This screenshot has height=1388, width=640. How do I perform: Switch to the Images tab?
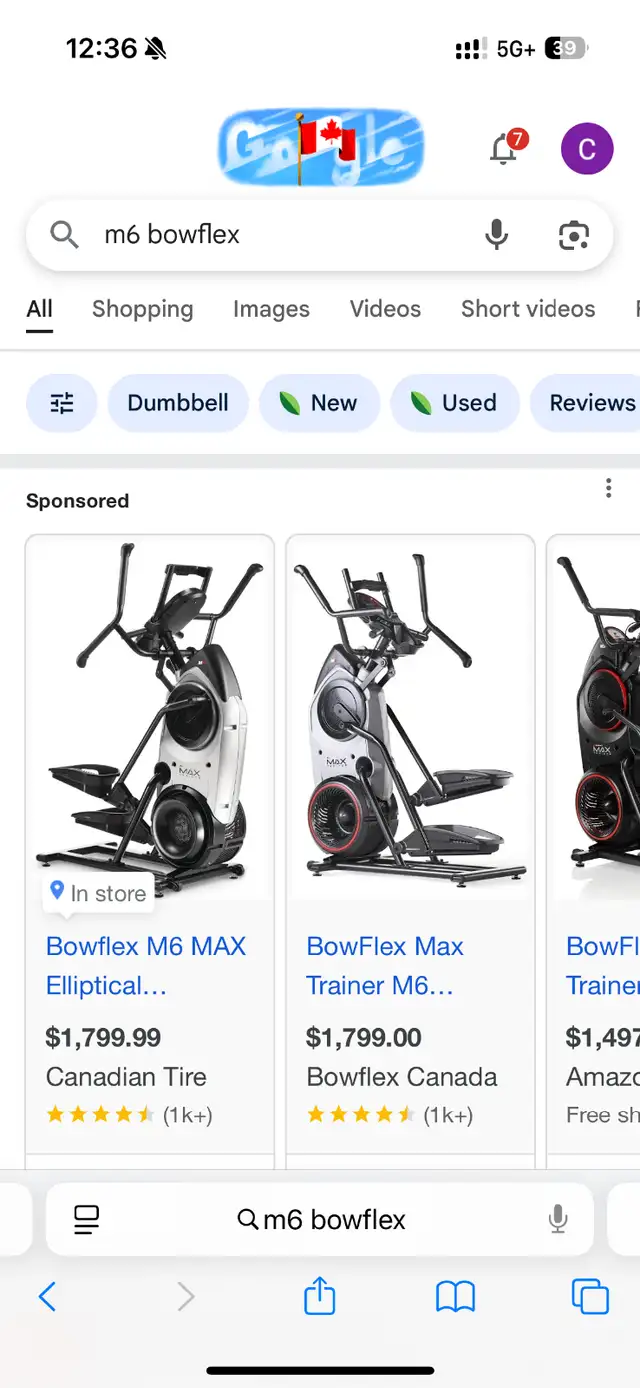(271, 309)
